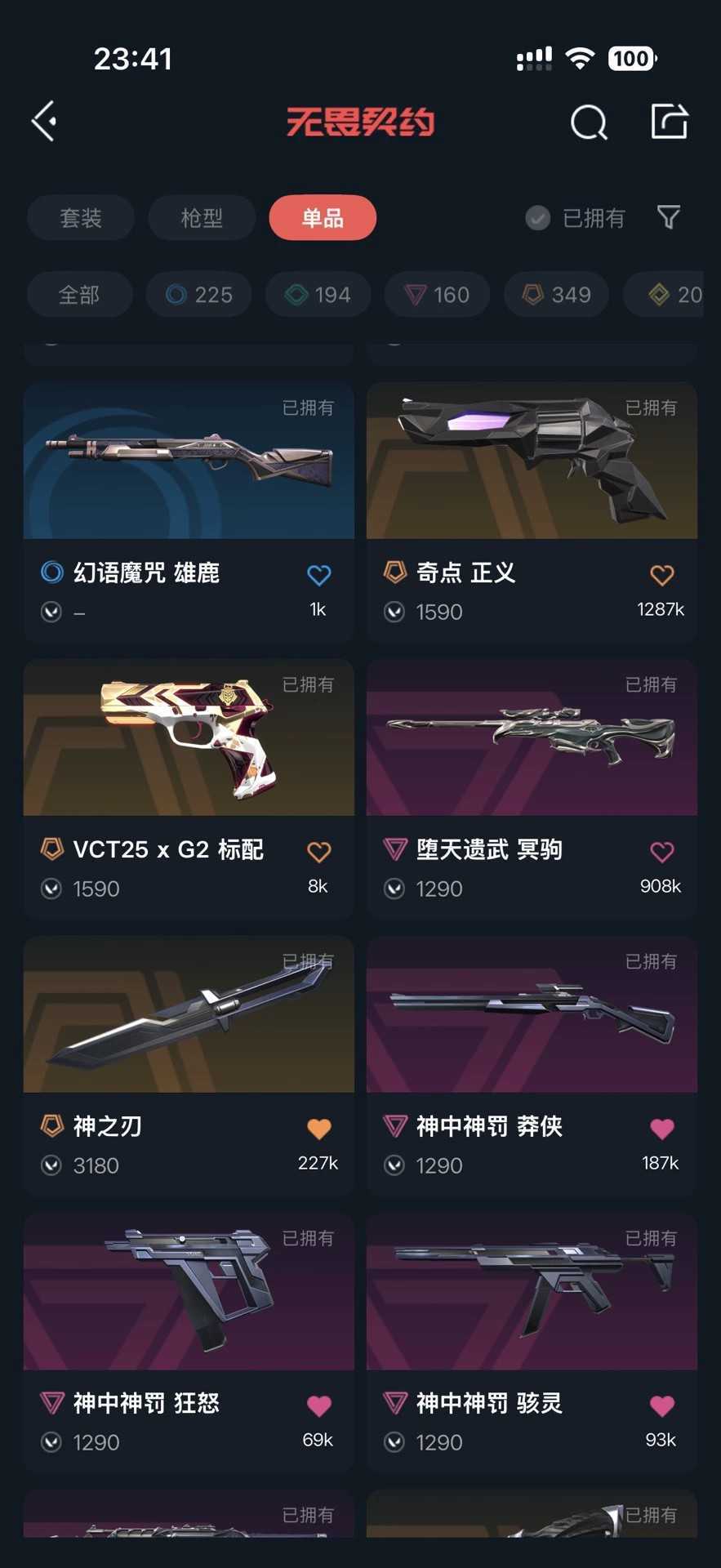
Task: Like the 堕天遗武 冥驹 skin
Action: point(661,852)
